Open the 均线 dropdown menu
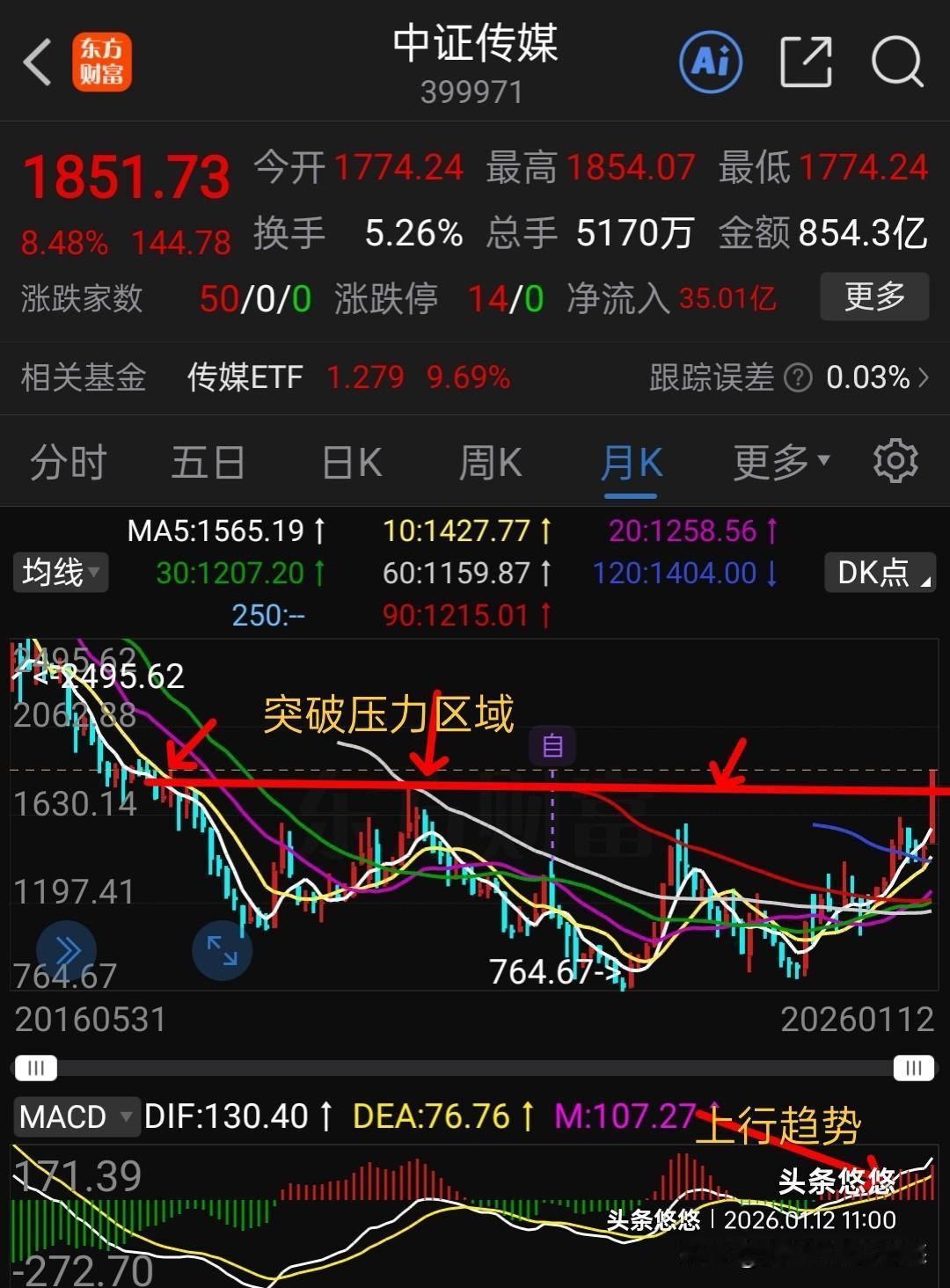950x1288 pixels. click(59, 572)
